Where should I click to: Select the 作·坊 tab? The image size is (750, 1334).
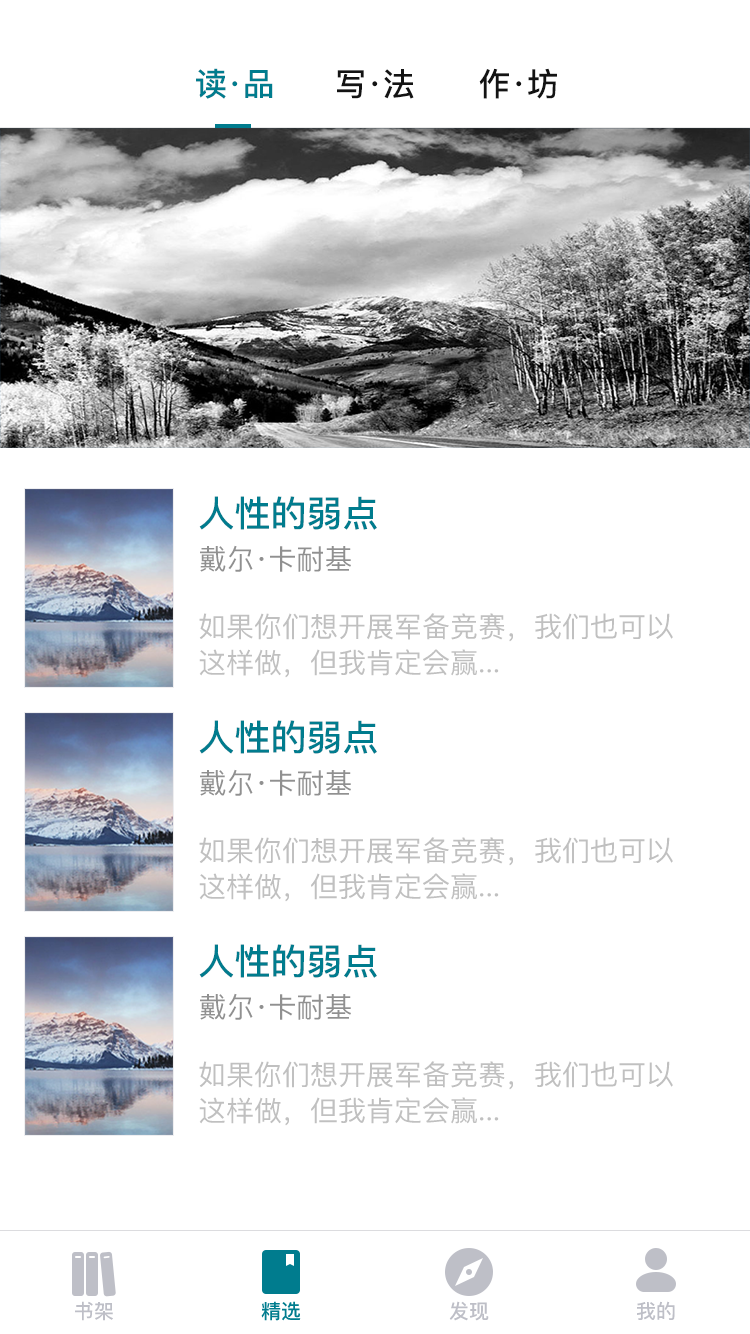tap(518, 86)
